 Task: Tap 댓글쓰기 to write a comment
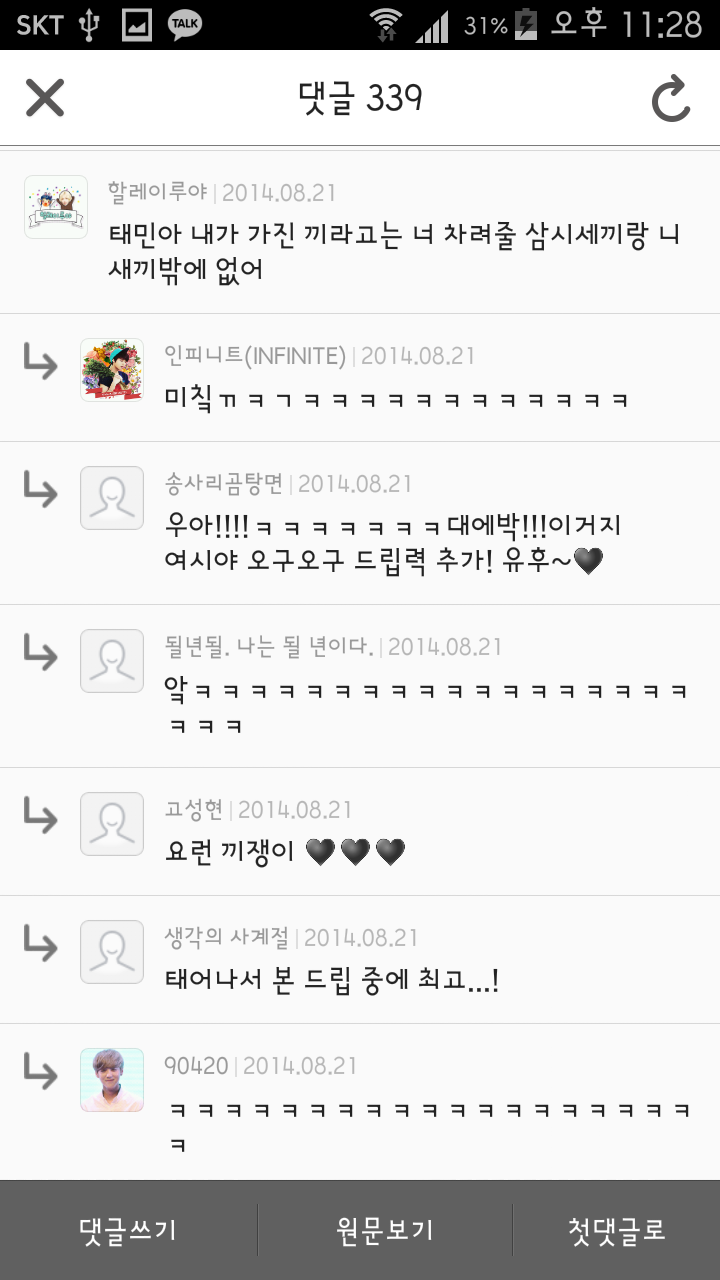(x=128, y=1230)
